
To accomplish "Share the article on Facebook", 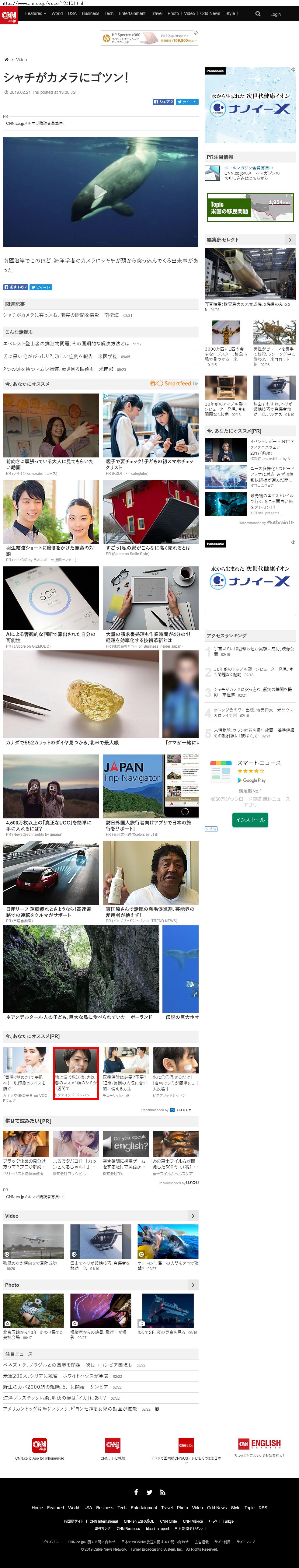I will point(163,102).
